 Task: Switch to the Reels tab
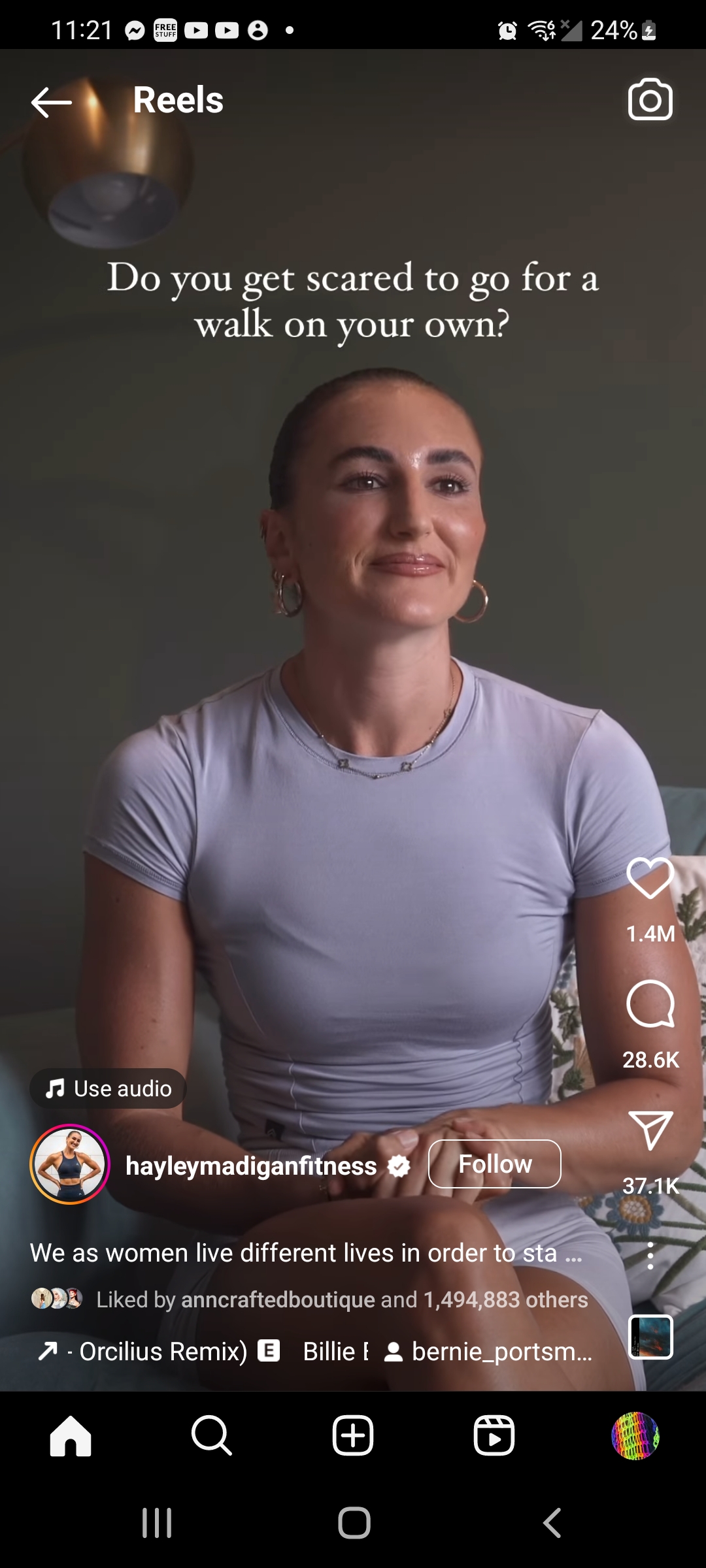coord(494,1436)
